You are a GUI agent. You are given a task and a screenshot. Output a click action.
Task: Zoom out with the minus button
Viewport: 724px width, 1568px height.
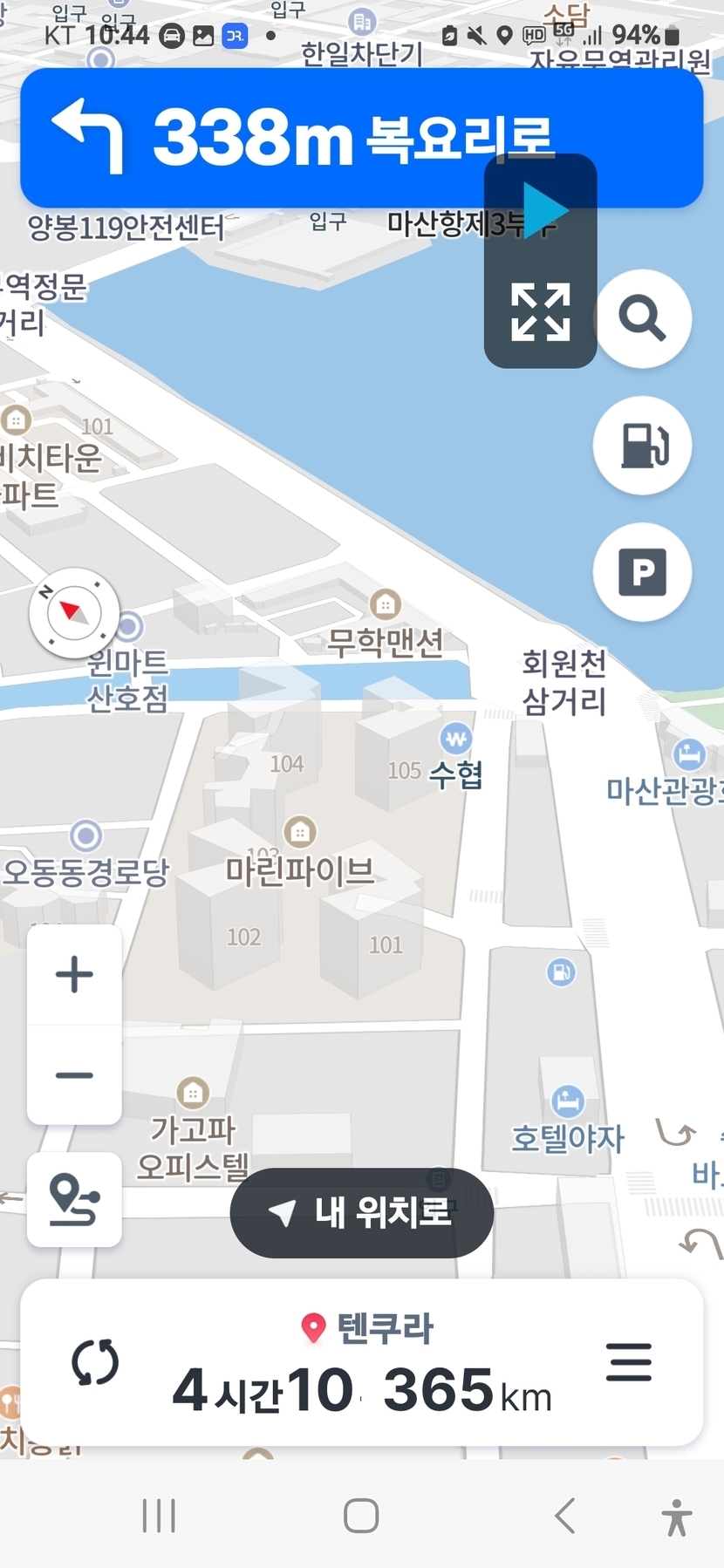point(74,1075)
